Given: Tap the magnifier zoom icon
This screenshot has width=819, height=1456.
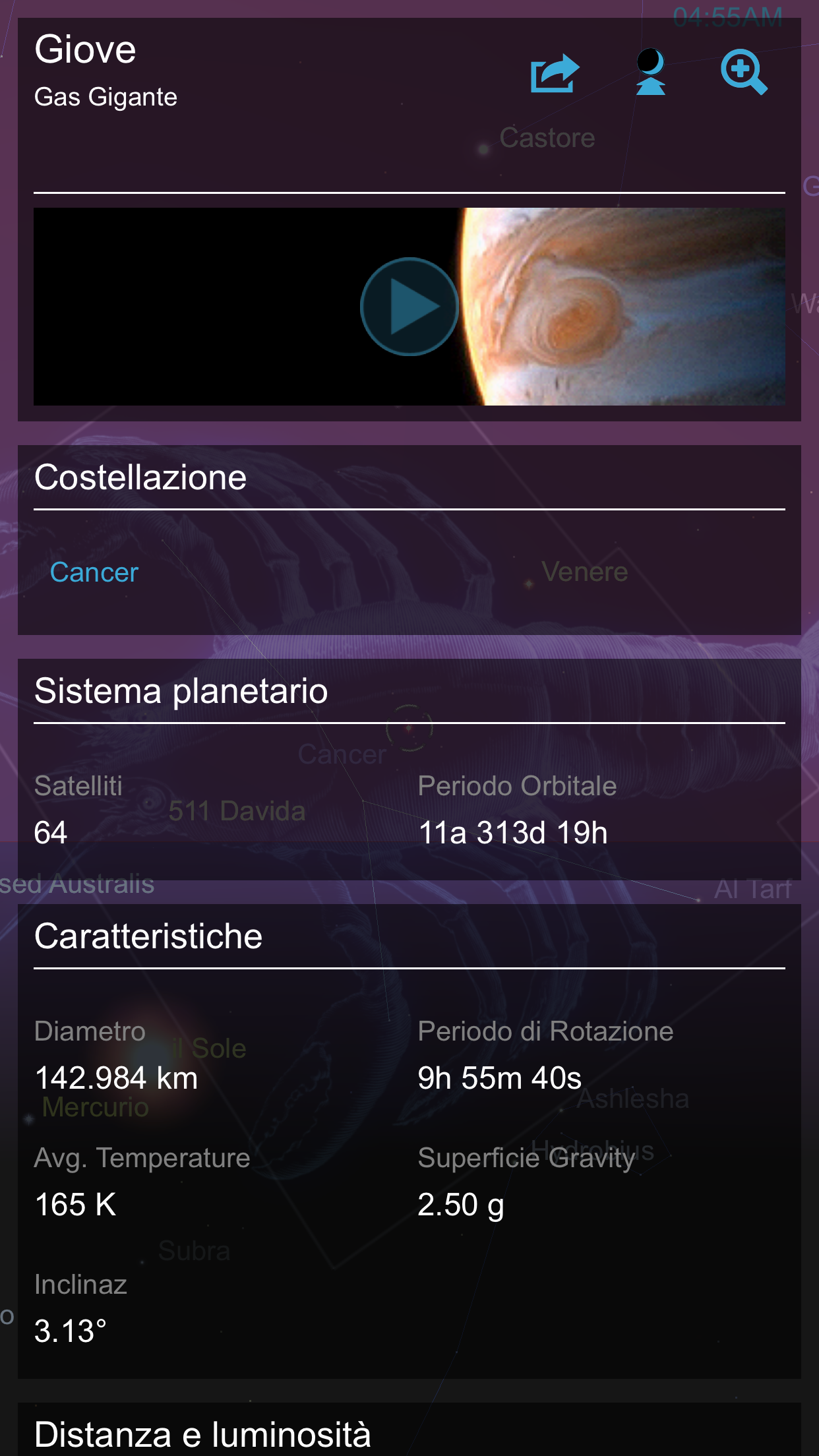Looking at the screenshot, I should (746, 73).
